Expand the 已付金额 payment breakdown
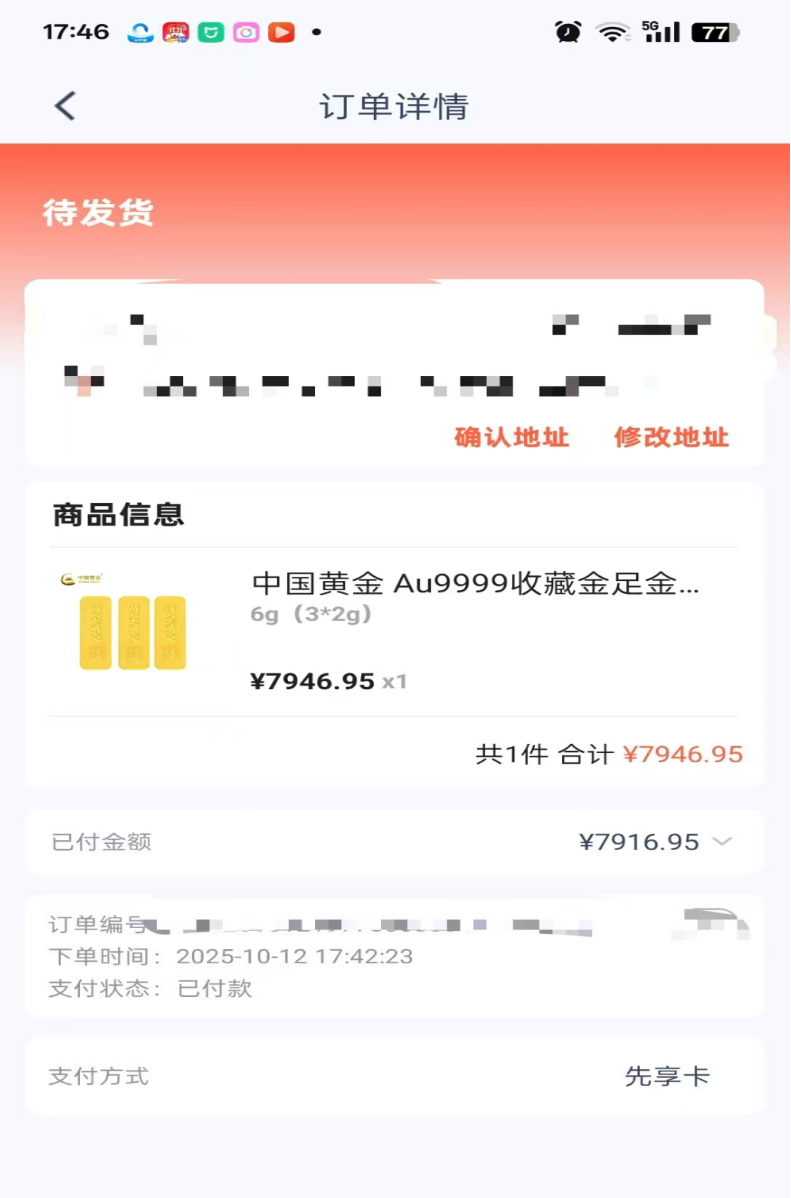791x1198 pixels. 721,842
